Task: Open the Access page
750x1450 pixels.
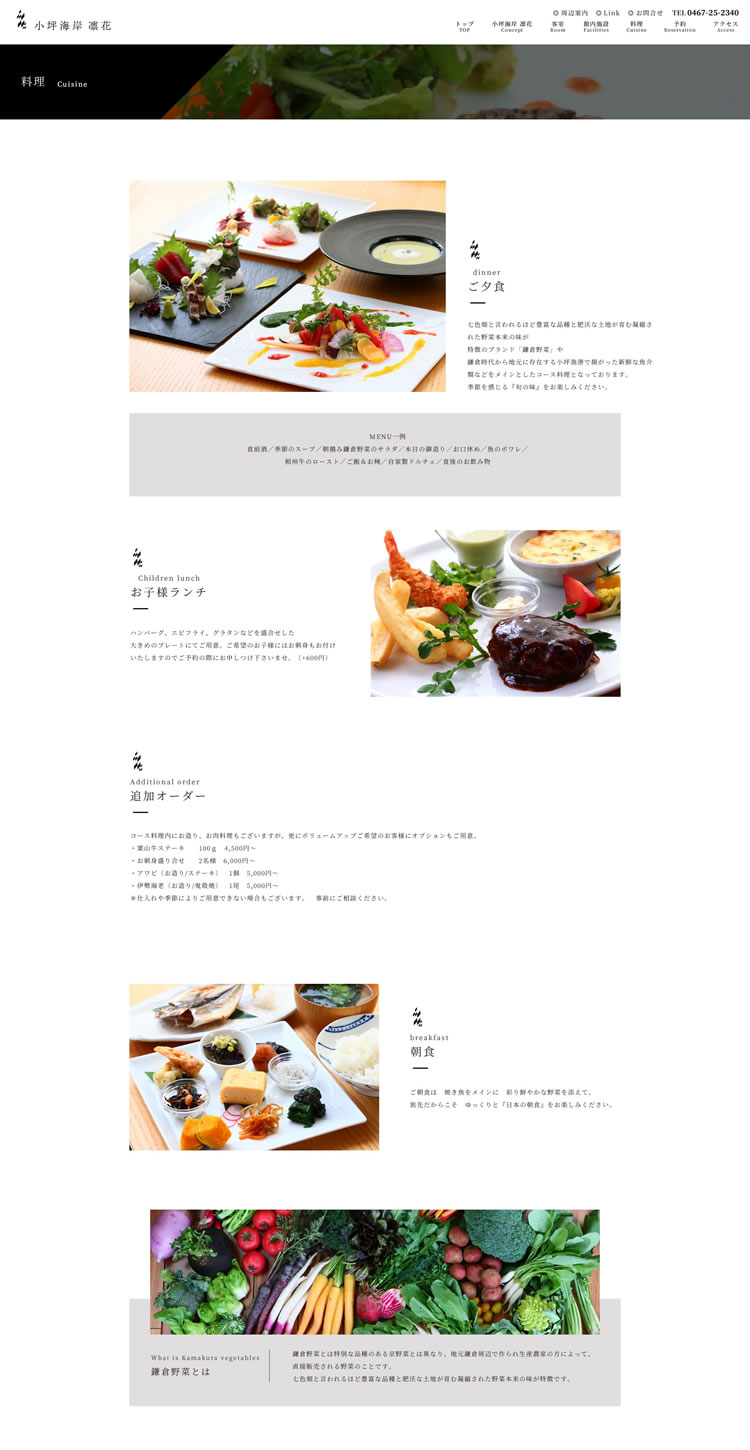Action: click(725, 26)
